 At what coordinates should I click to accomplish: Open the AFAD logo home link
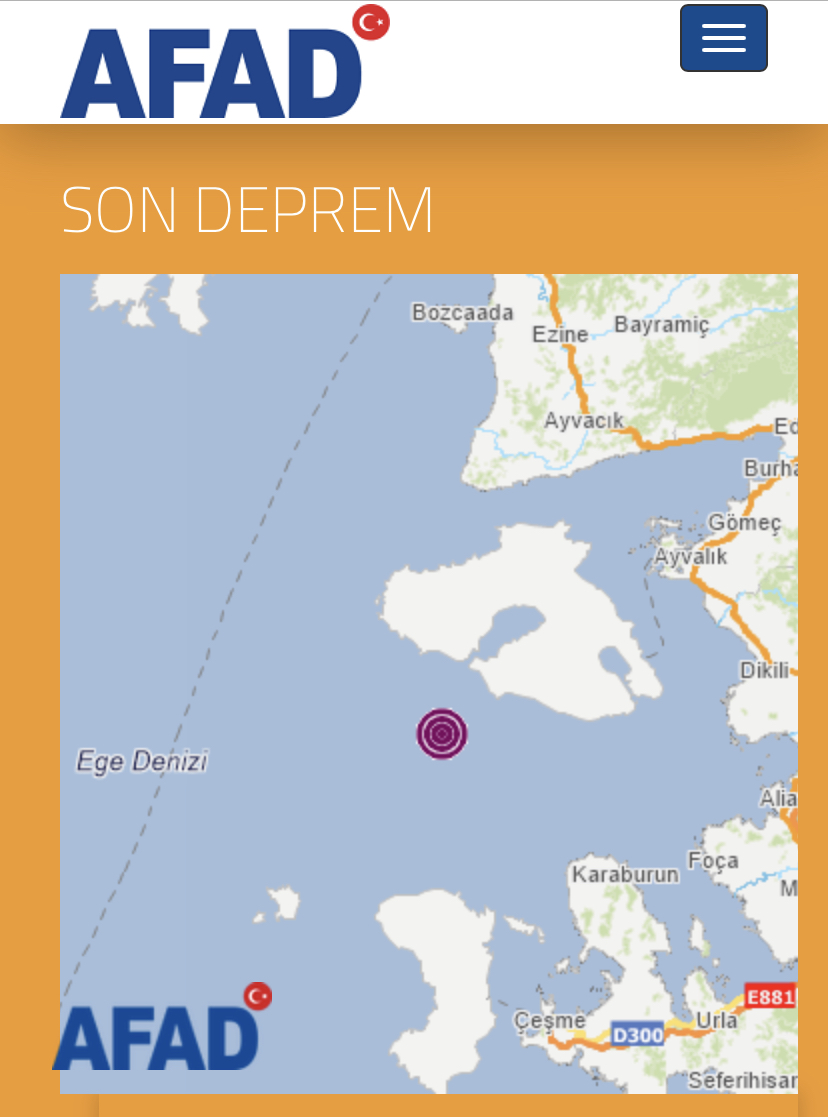click(x=224, y=64)
